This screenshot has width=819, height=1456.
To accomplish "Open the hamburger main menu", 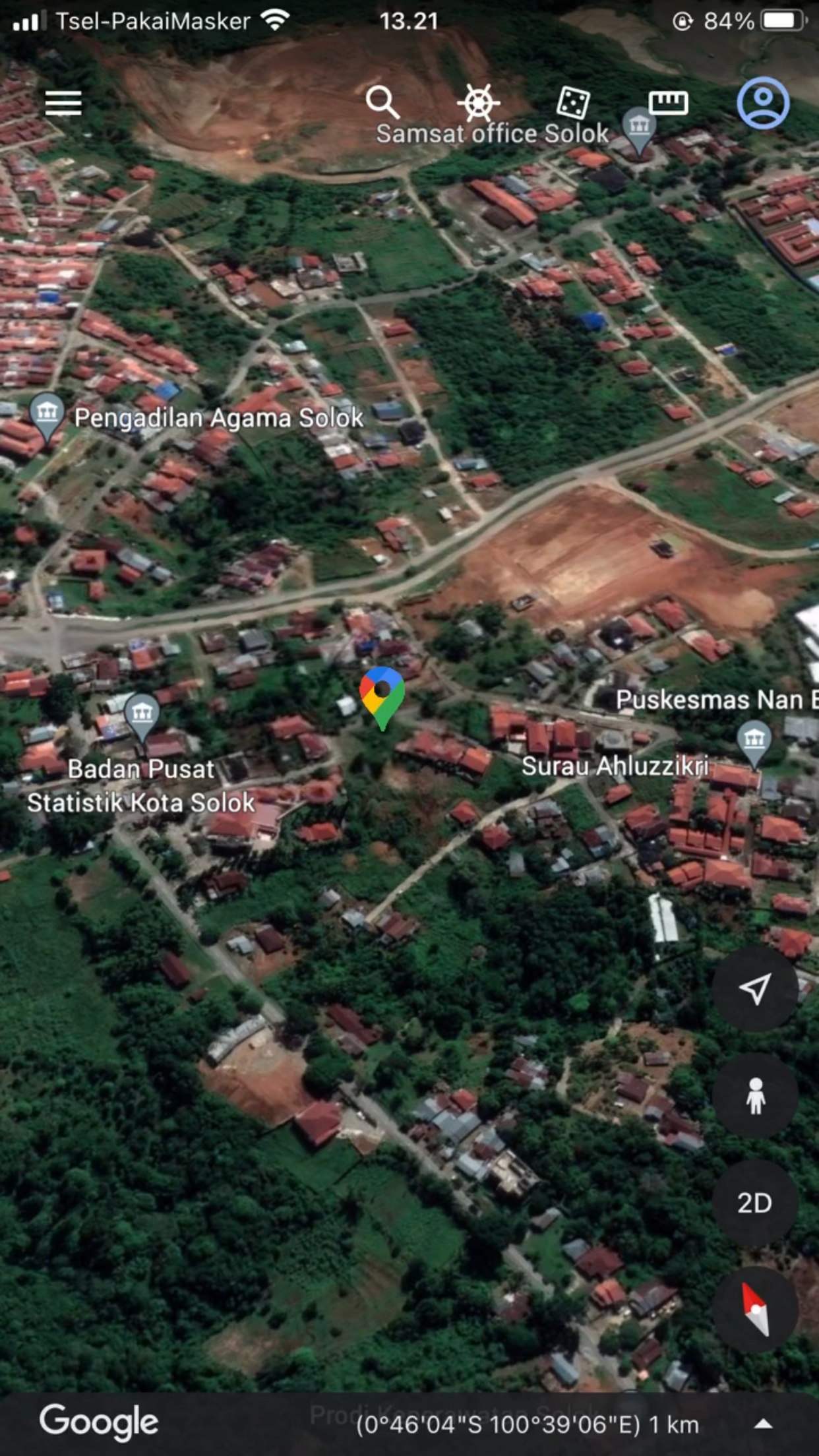I will click(63, 104).
